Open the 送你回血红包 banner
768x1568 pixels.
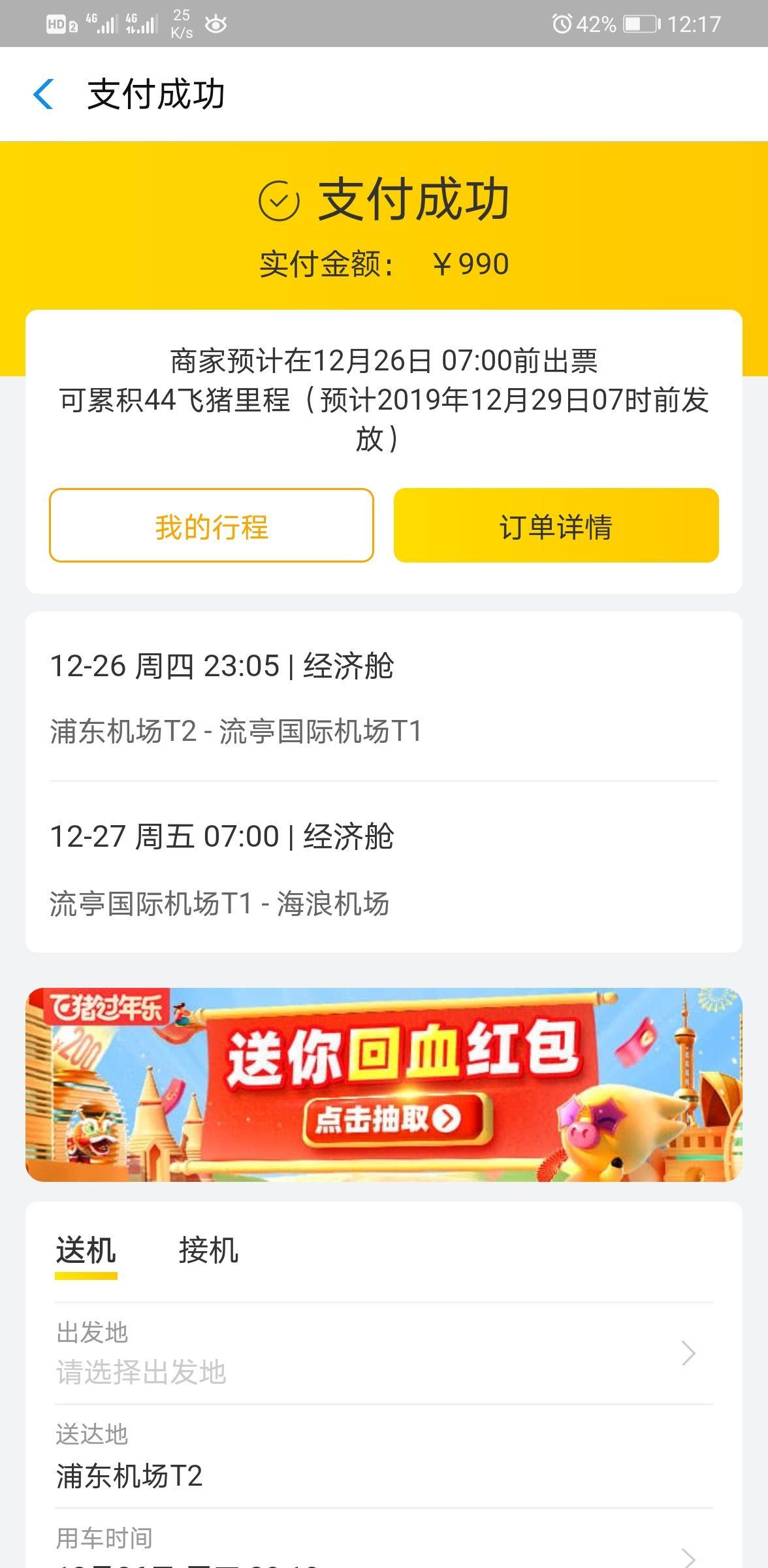tap(384, 1085)
